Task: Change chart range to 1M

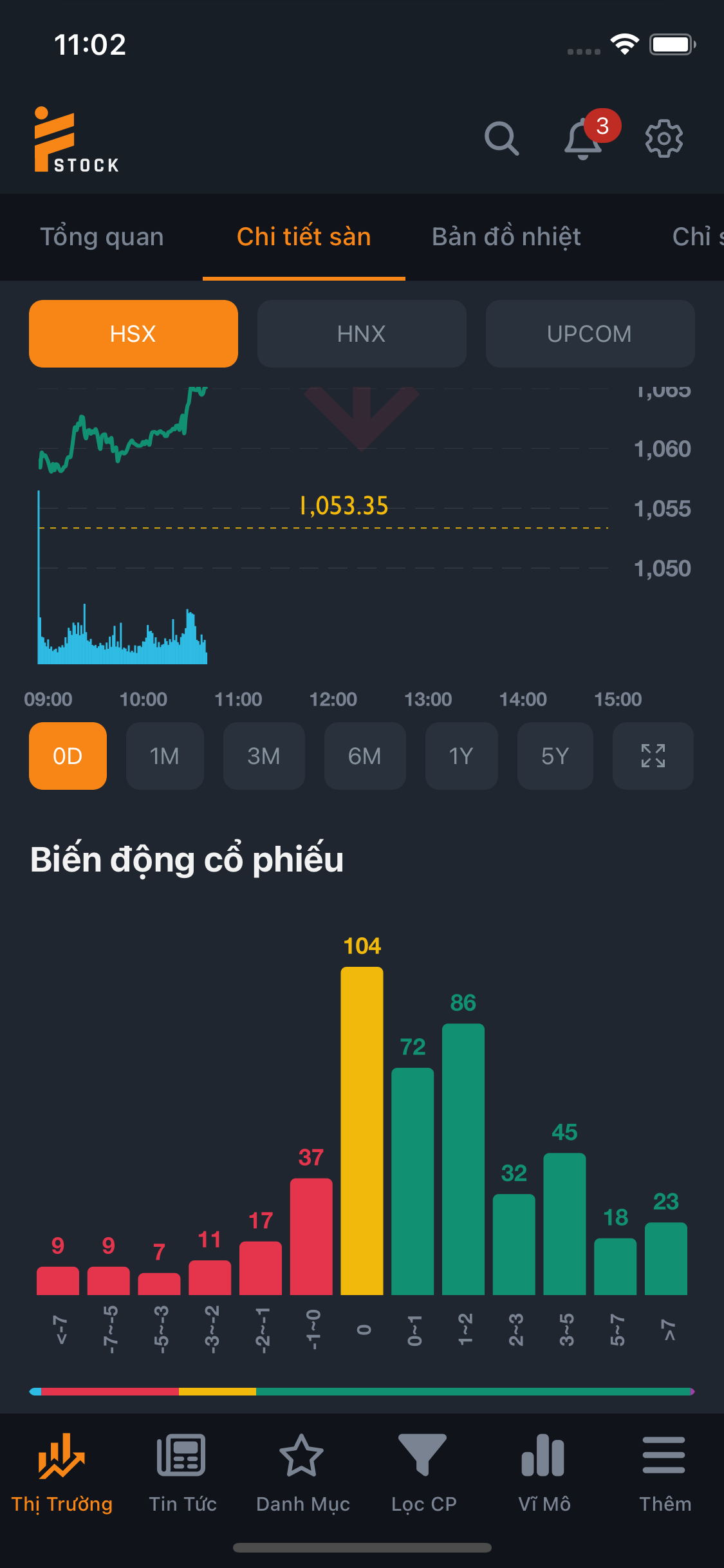Action: click(165, 756)
